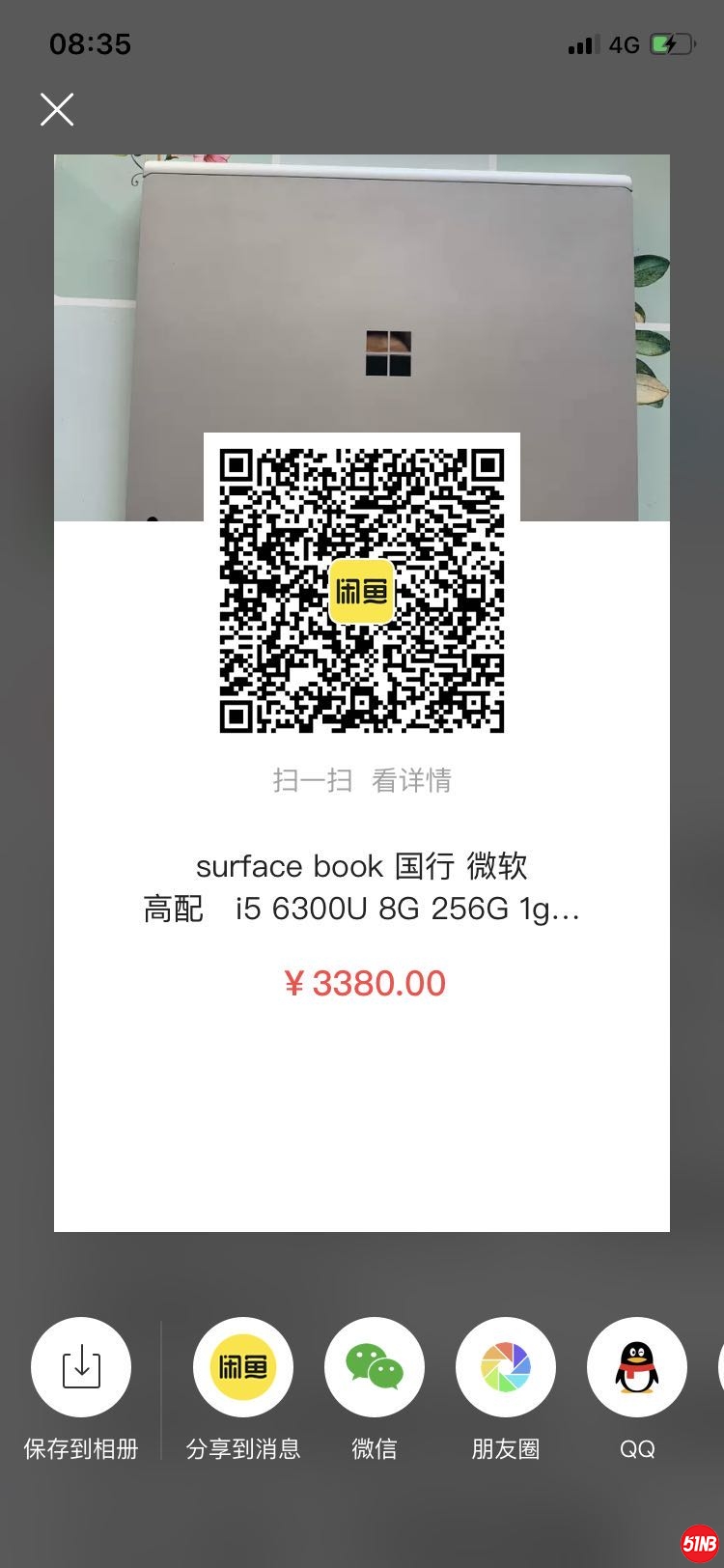Share to Xianyu messages

(x=243, y=1367)
